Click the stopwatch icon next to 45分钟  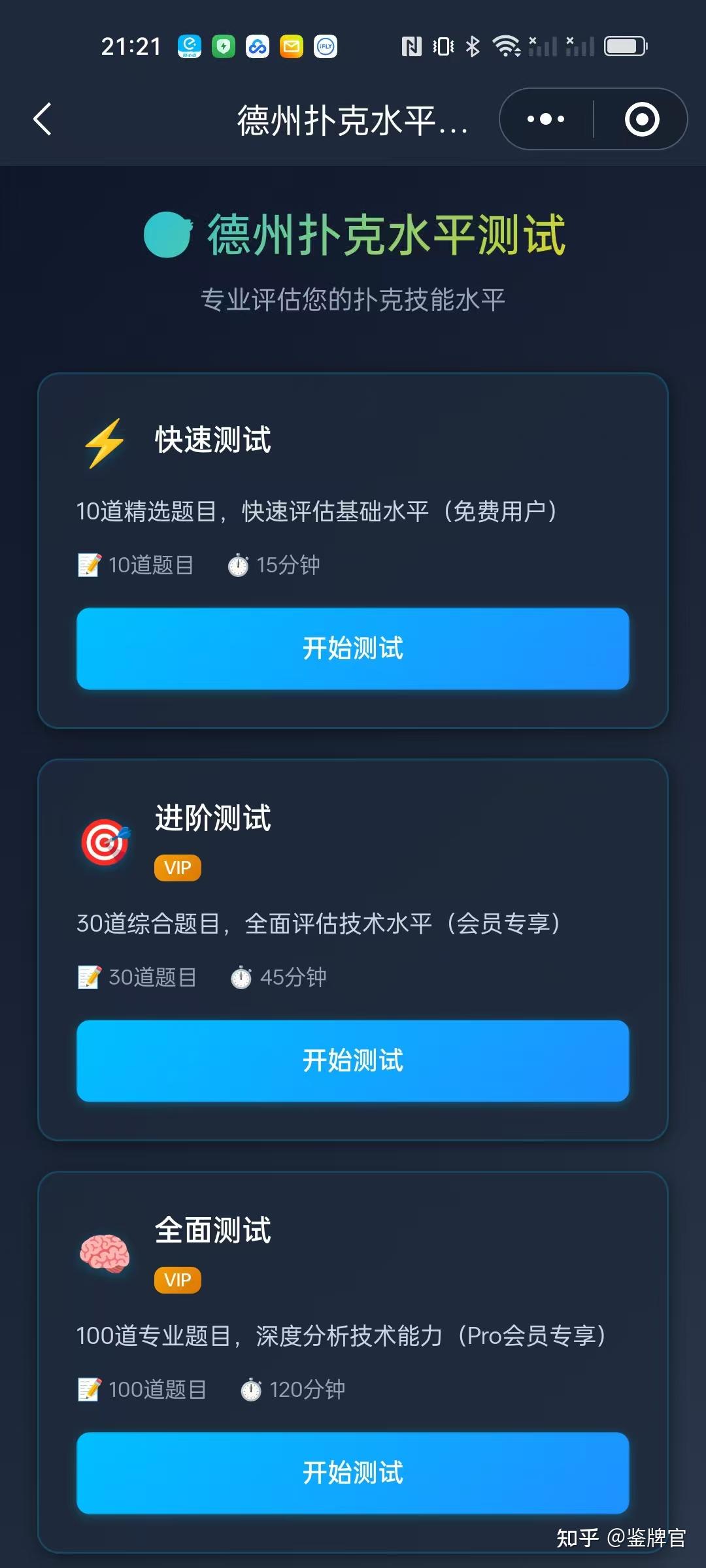point(240,977)
